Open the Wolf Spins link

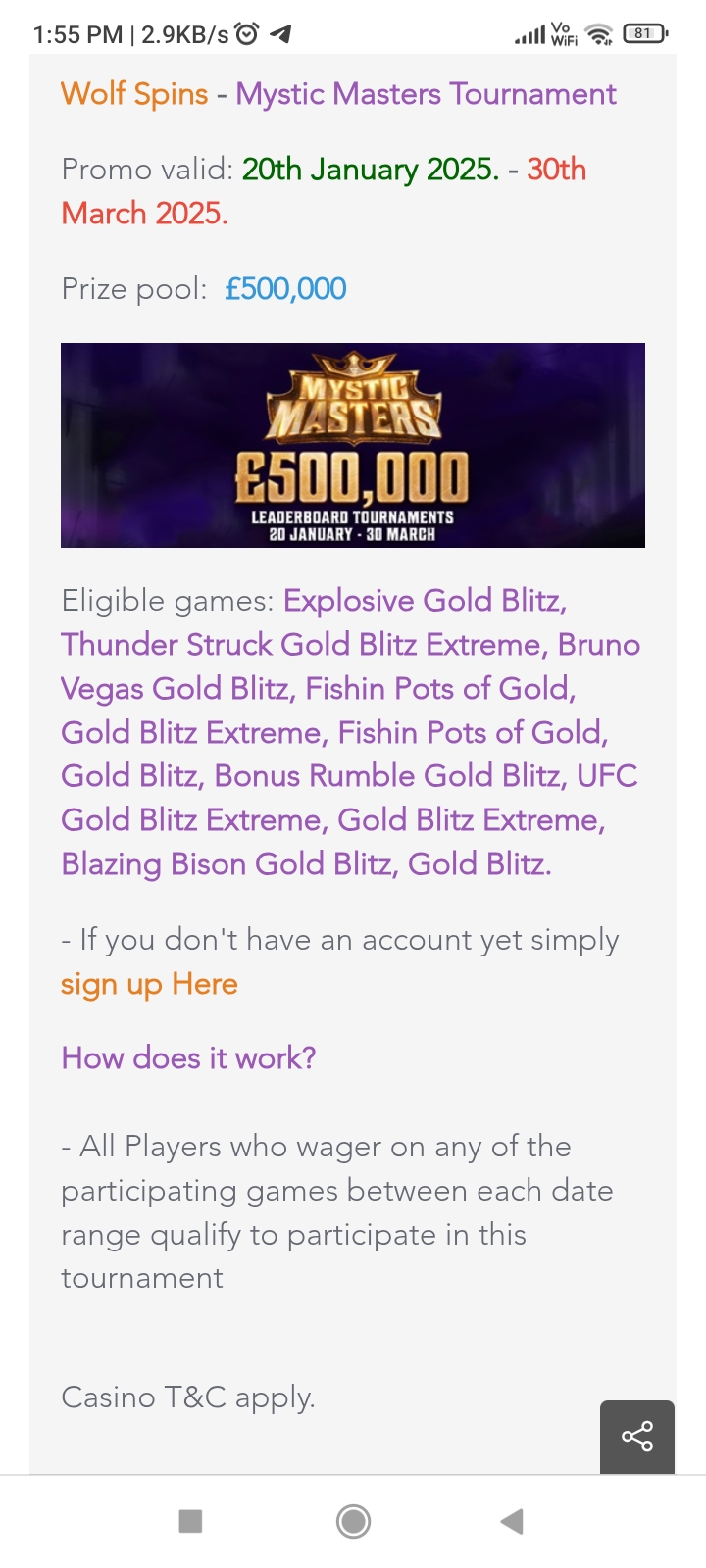(x=134, y=94)
